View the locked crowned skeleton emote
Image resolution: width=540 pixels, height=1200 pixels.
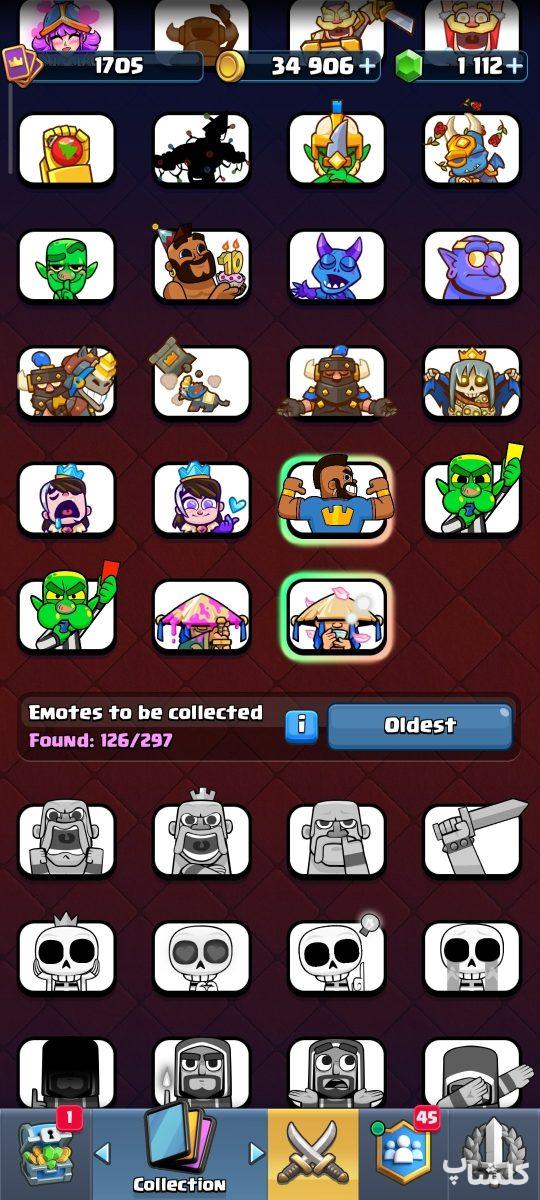click(x=67, y=955)
